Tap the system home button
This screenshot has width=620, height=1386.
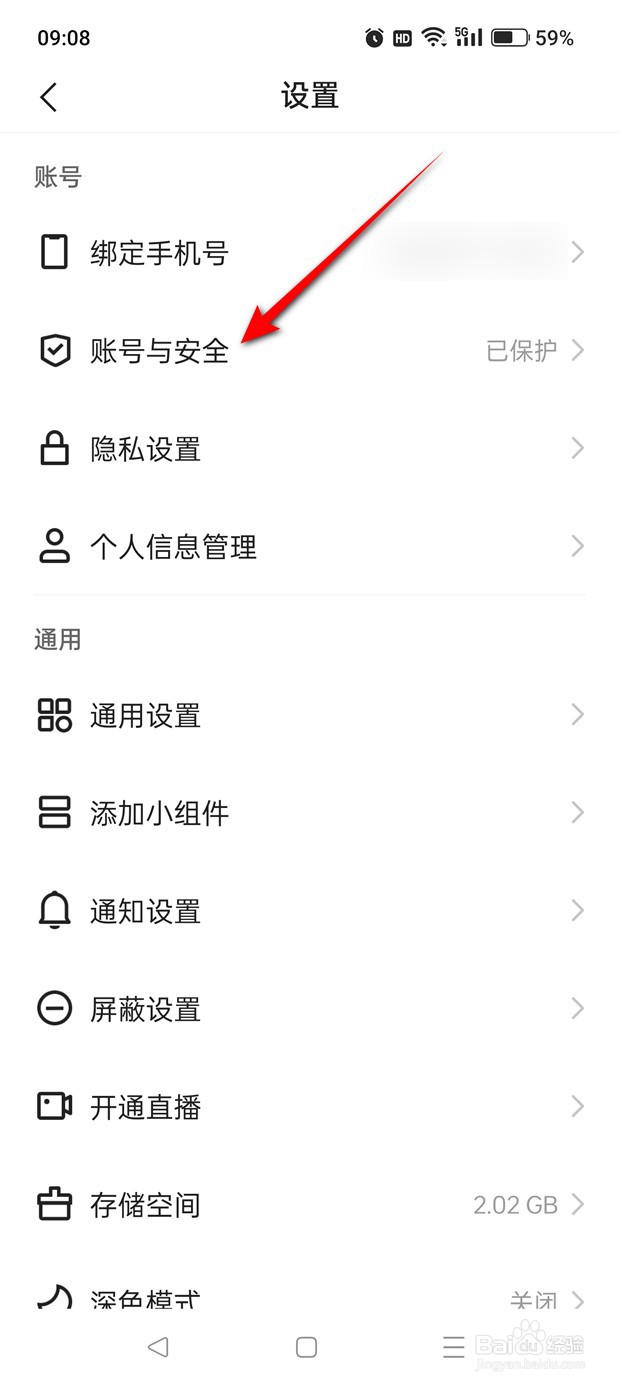[307, 1347]
